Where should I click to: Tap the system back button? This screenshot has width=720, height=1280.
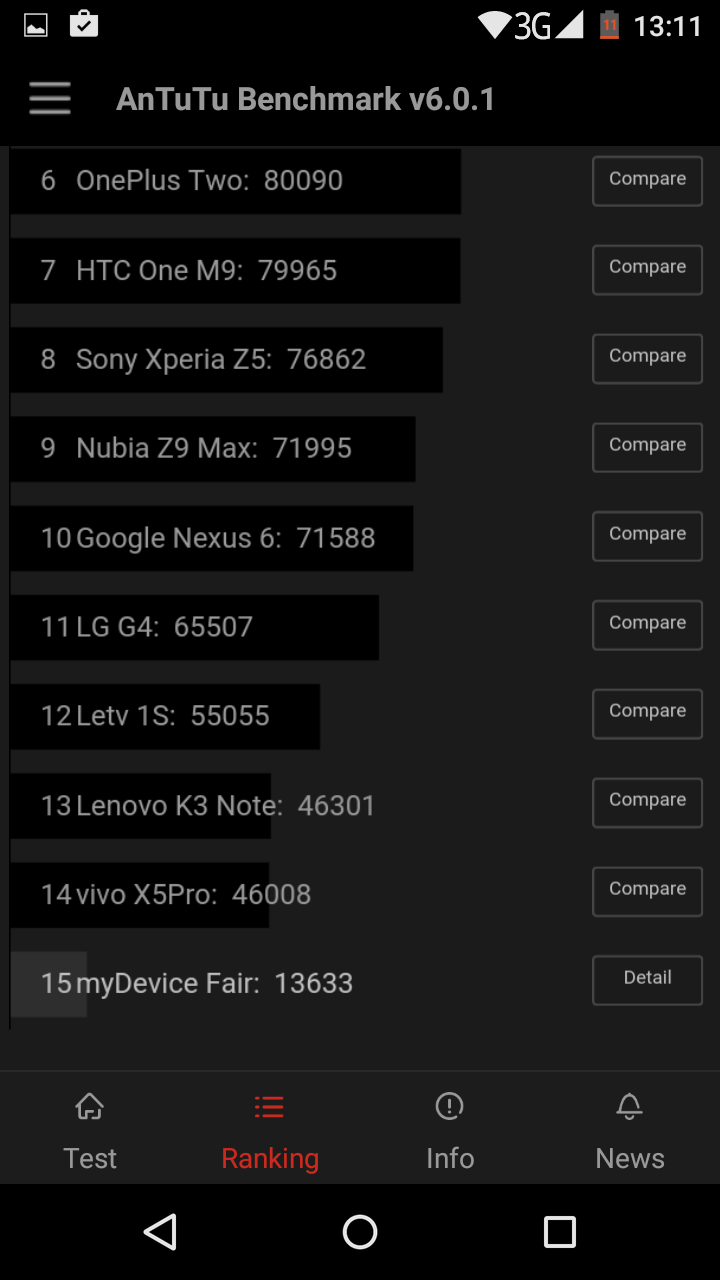pyautogui.click(x=161, y=1232)
